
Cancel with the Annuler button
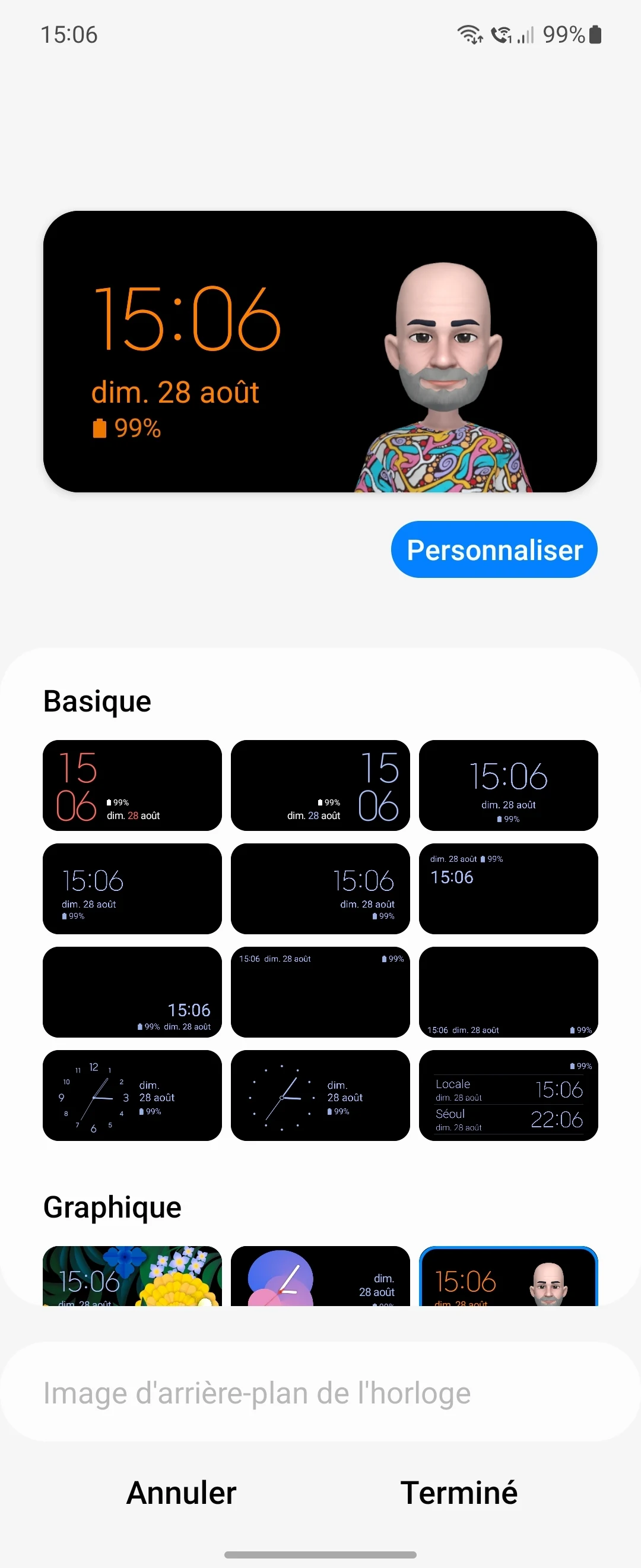coord(181,1493)
